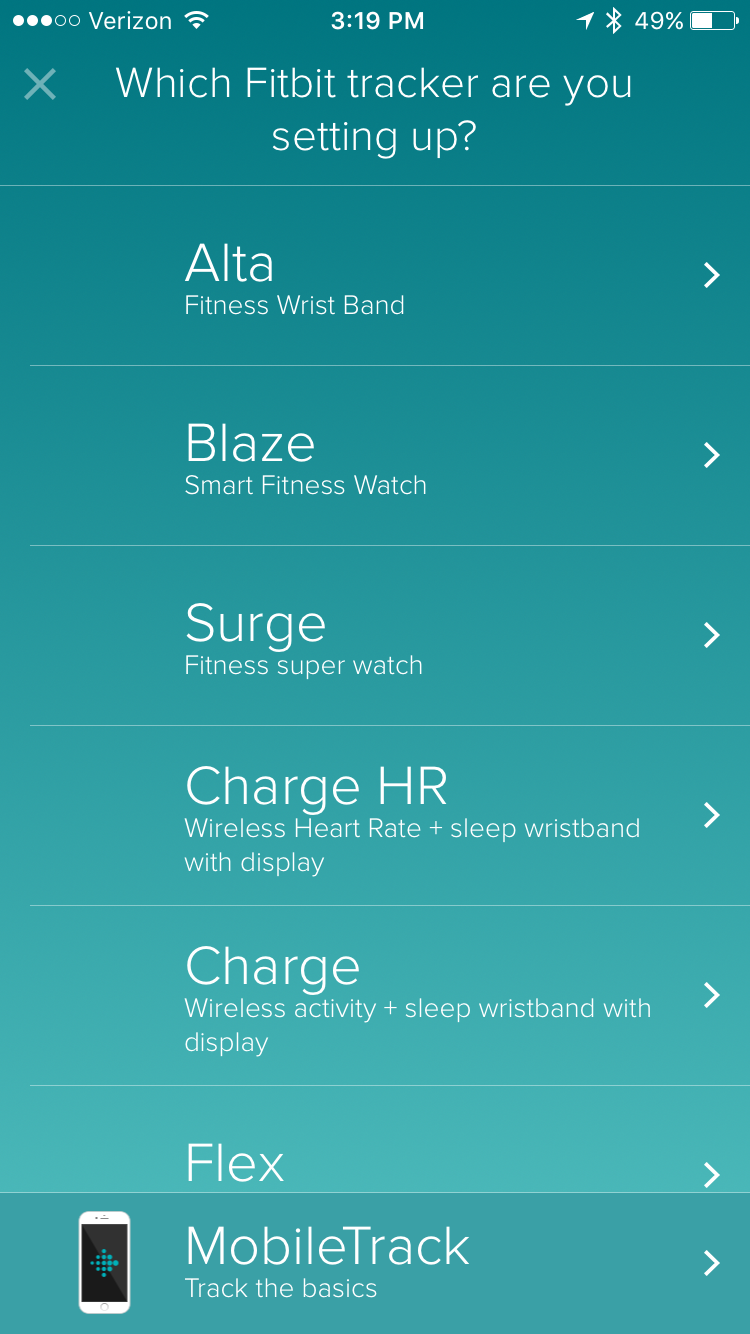Select the Alta fitness wrist band
The width and height of the screenshot is (750, 1334).
pos(375,276)
